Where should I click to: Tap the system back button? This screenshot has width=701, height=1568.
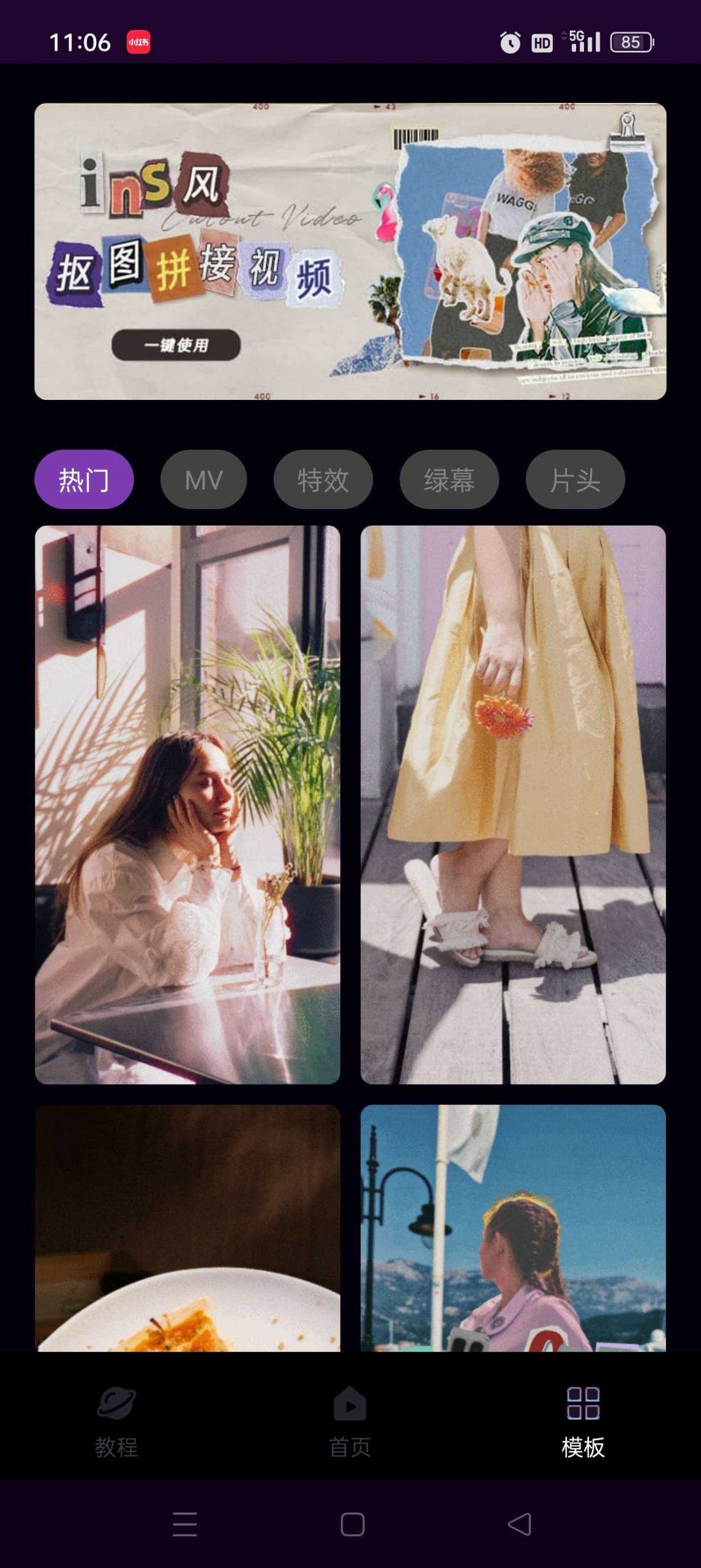[x=520, y=1524]
